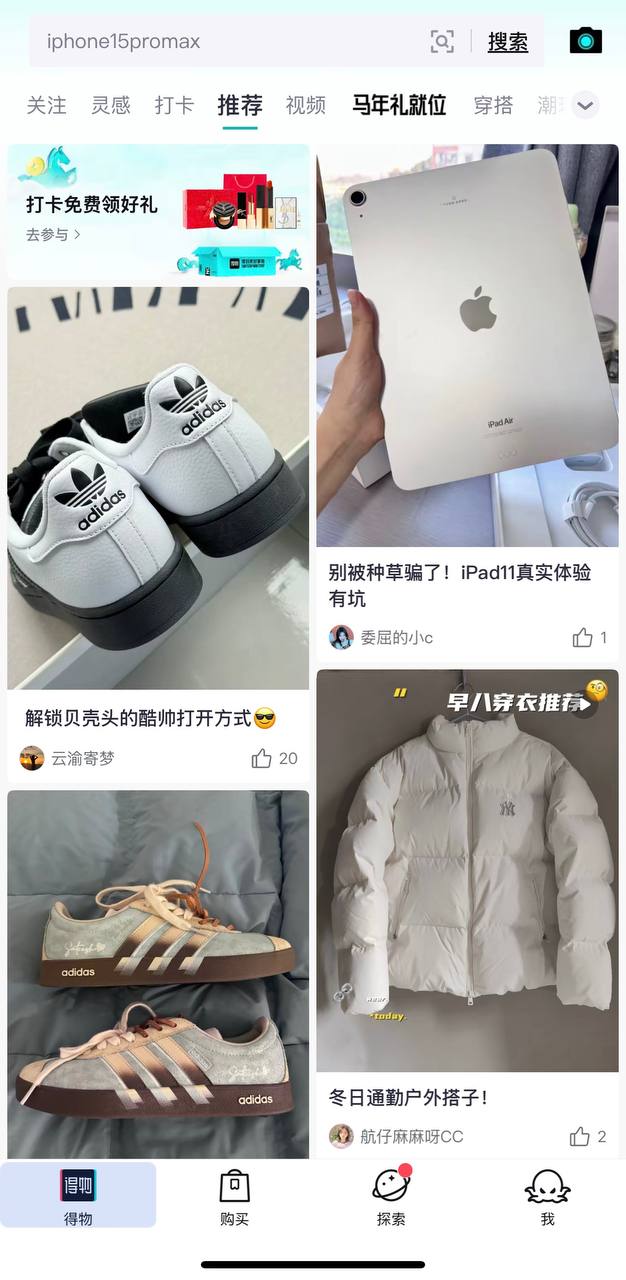This screenshot has height=1280, width=626.
Task: Switch to the 购买 tab
Action: (x=234, y=1195)
